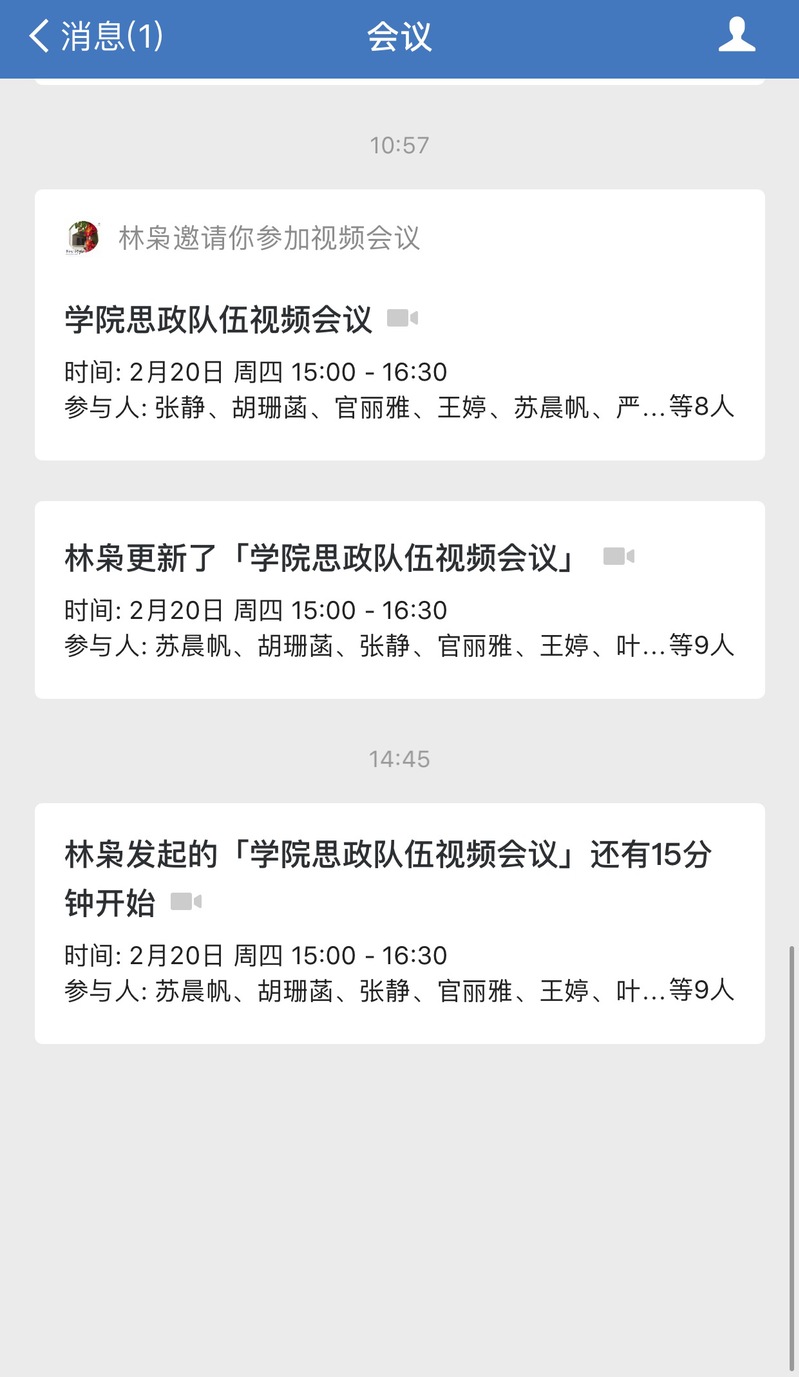Image resolution: width=799 pixels, height=1377 pixels.
Task: Open the 林枭更新了 meeting update card
Action: pyautogui.click(x=399, y=599)
